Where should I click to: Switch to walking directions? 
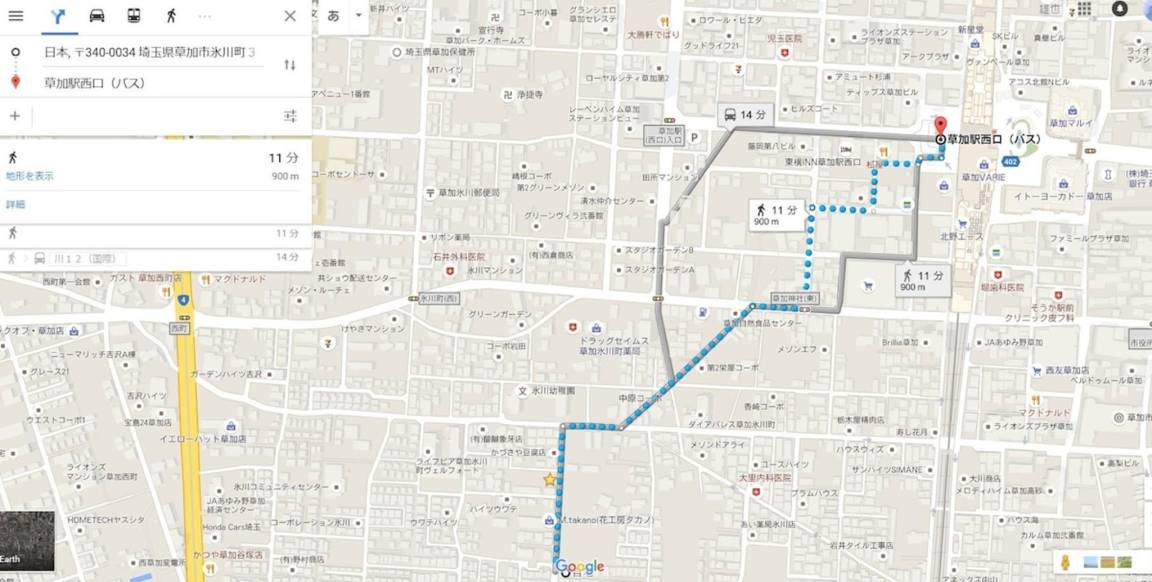(x=171, y=16)
